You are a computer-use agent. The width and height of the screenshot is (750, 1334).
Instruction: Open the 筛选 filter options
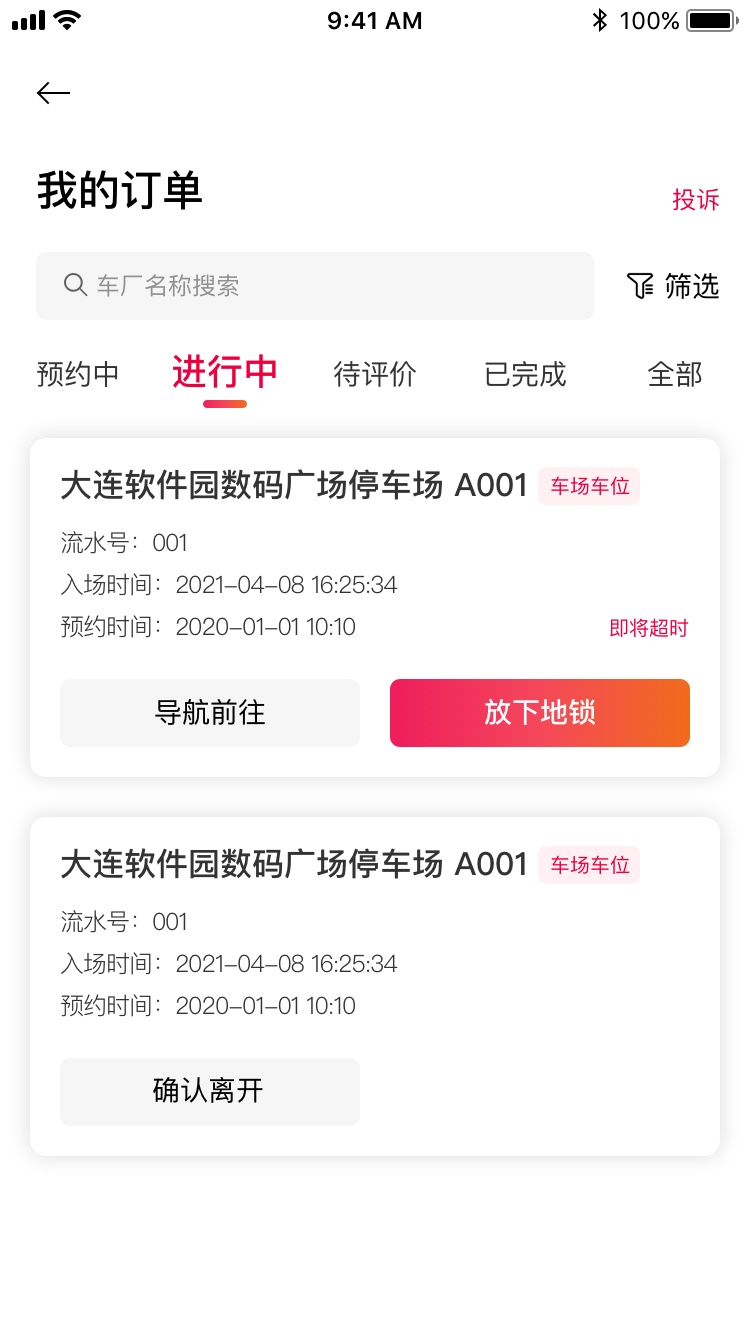pyautogui.click(x=673, y=286)
